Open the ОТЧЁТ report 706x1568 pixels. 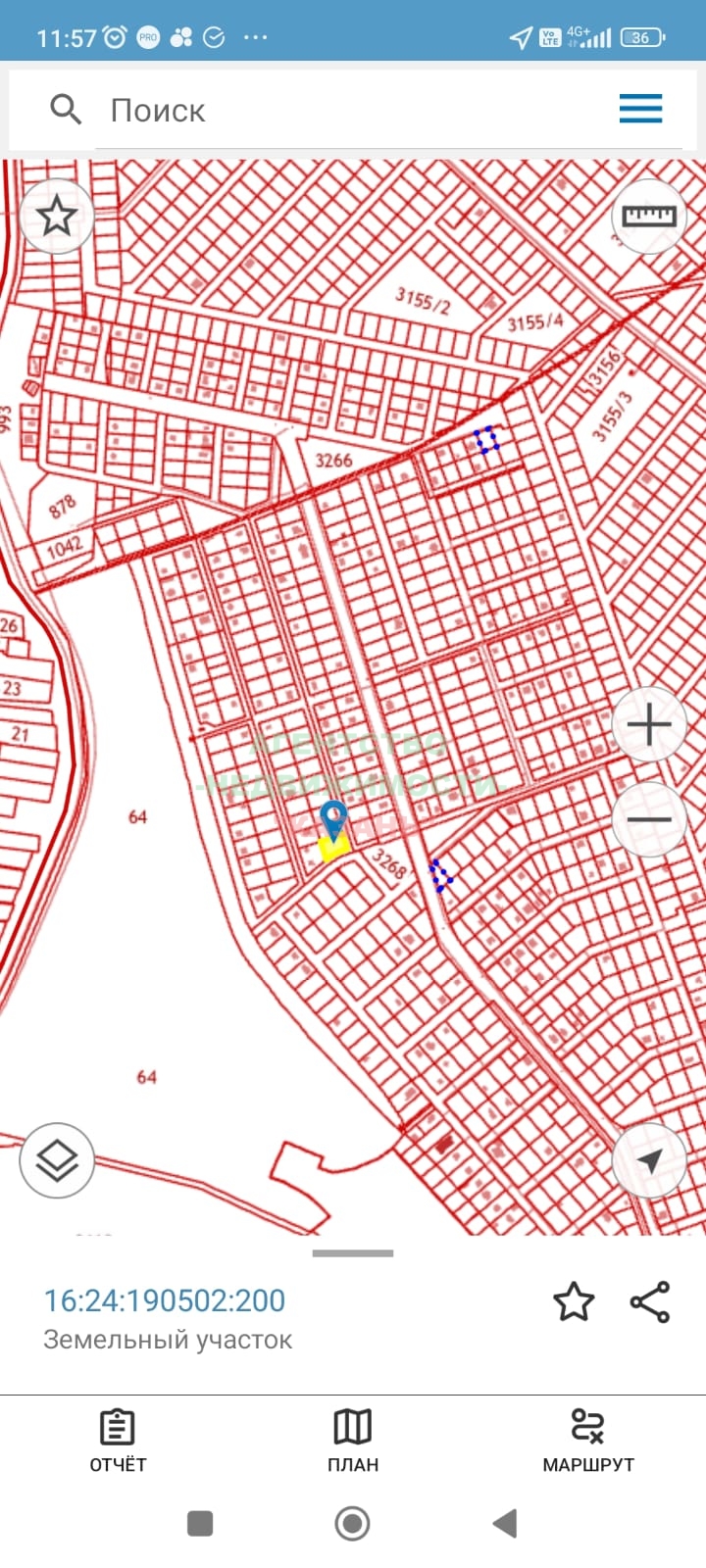pyautogui.click(x=118, y=1442)
